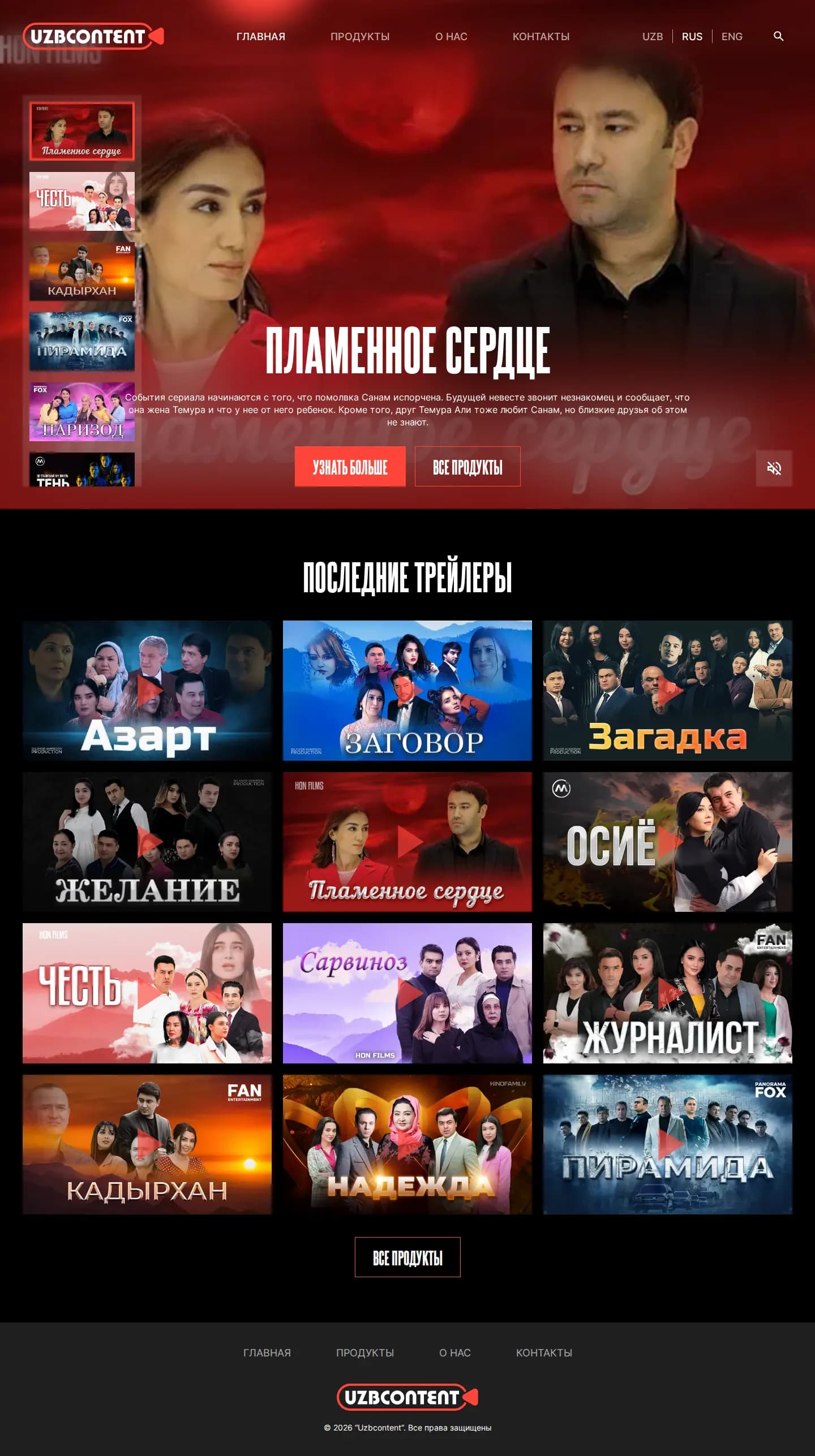Open КОНТАКТЫ in the top menu
The image size is (815, 1456).
coord(541,36)
